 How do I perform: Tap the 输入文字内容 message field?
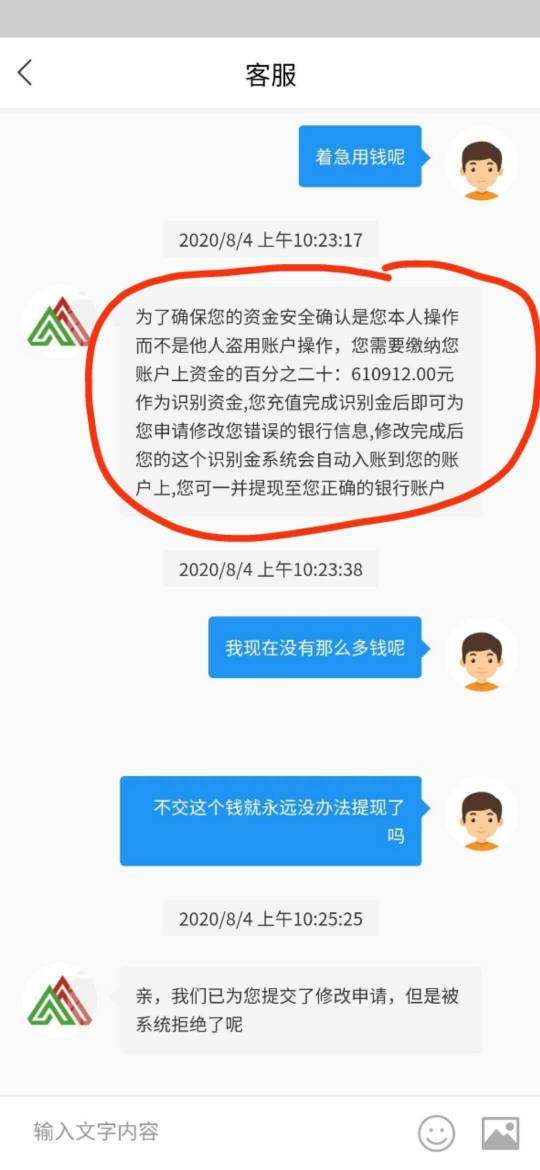point(209,1132)
